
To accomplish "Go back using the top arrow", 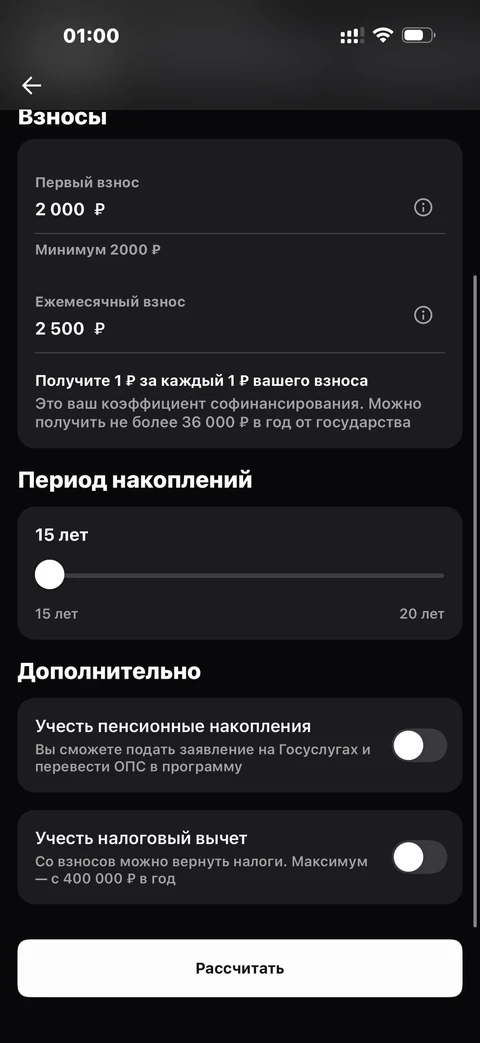I will (x=31, y=85).
